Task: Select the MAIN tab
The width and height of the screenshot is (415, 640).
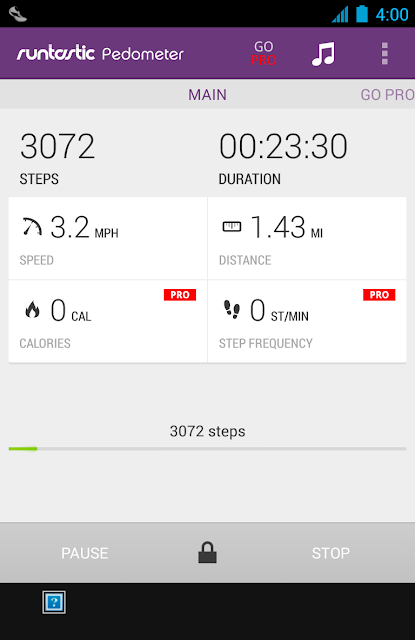Action: tap(207, 95)
